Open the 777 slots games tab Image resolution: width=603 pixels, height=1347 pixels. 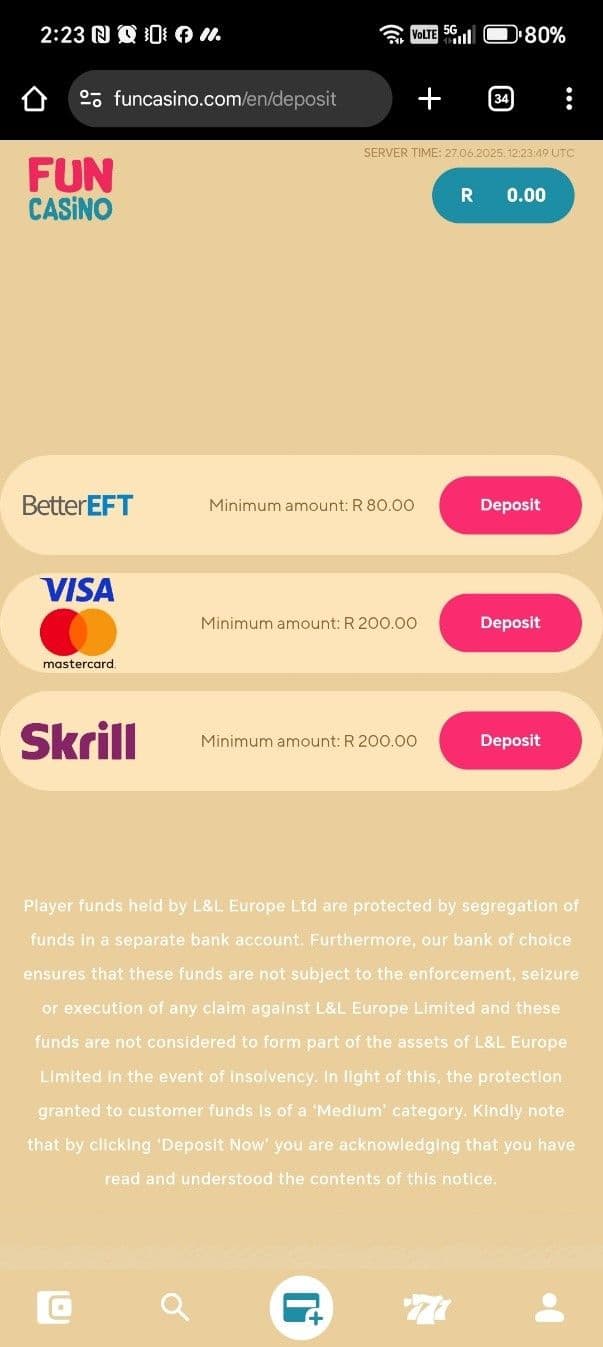427,1307
